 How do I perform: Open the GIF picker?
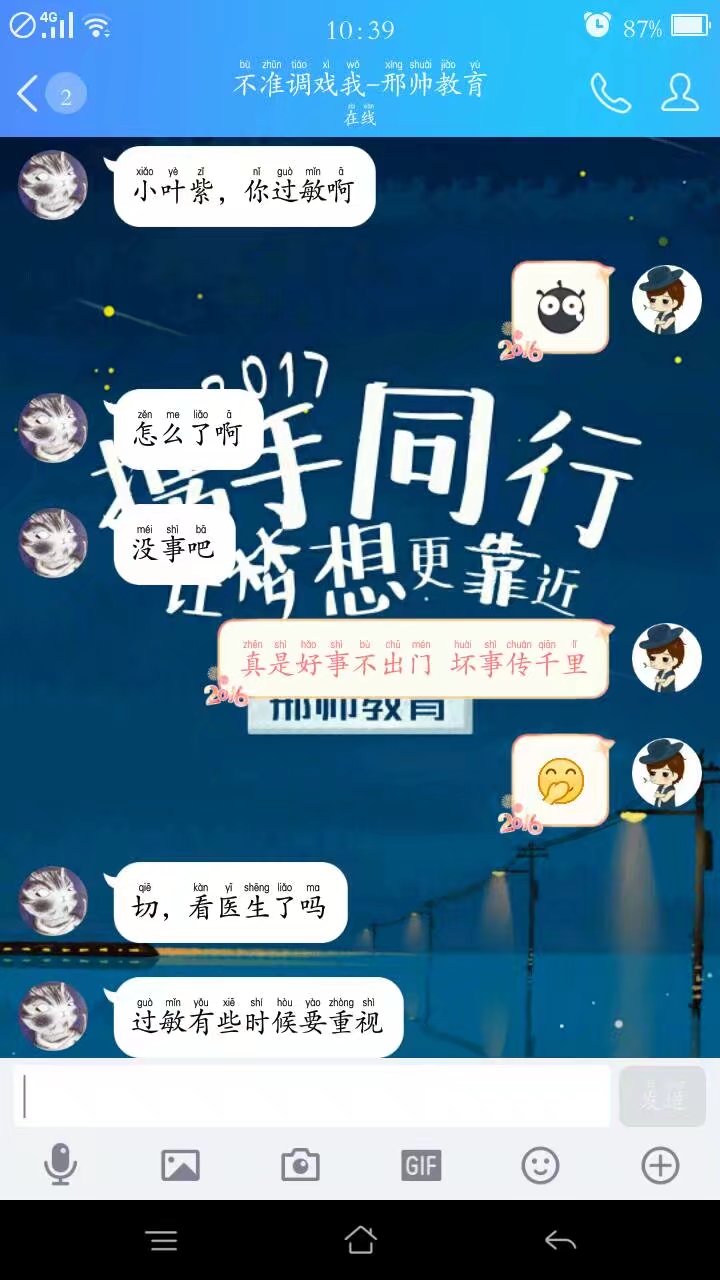coord(420,1165)
